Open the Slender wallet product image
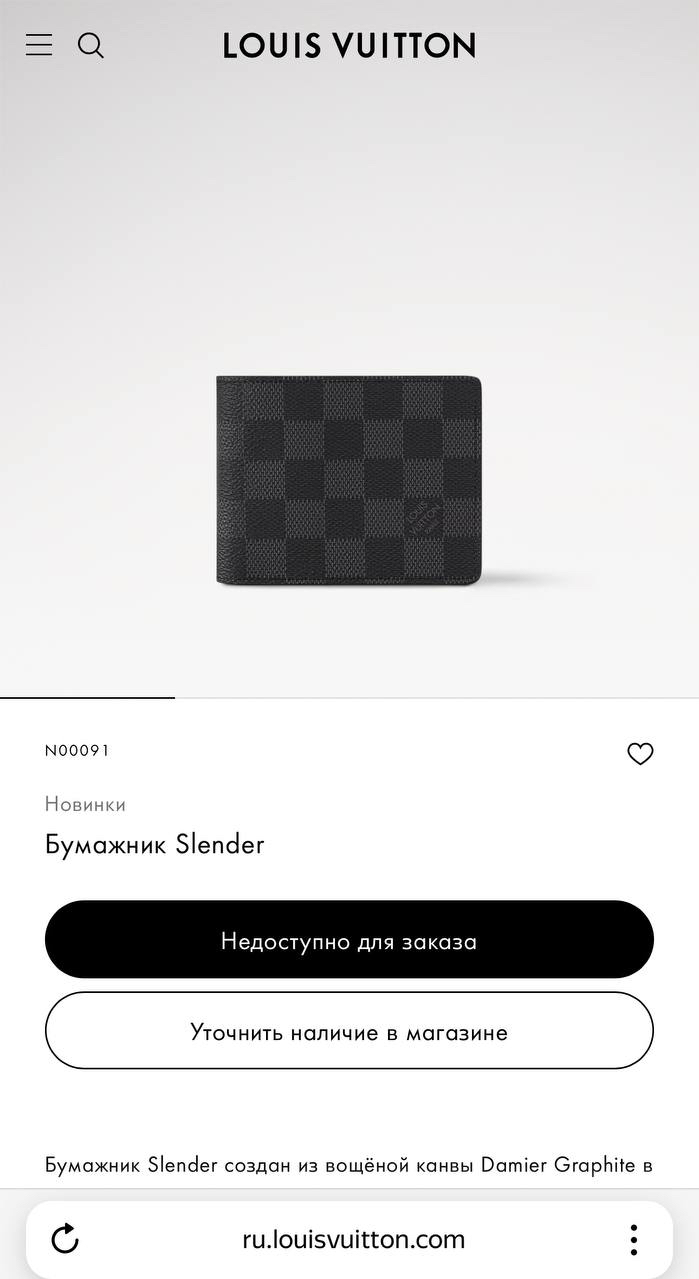699x1279 pixels. 349,480
